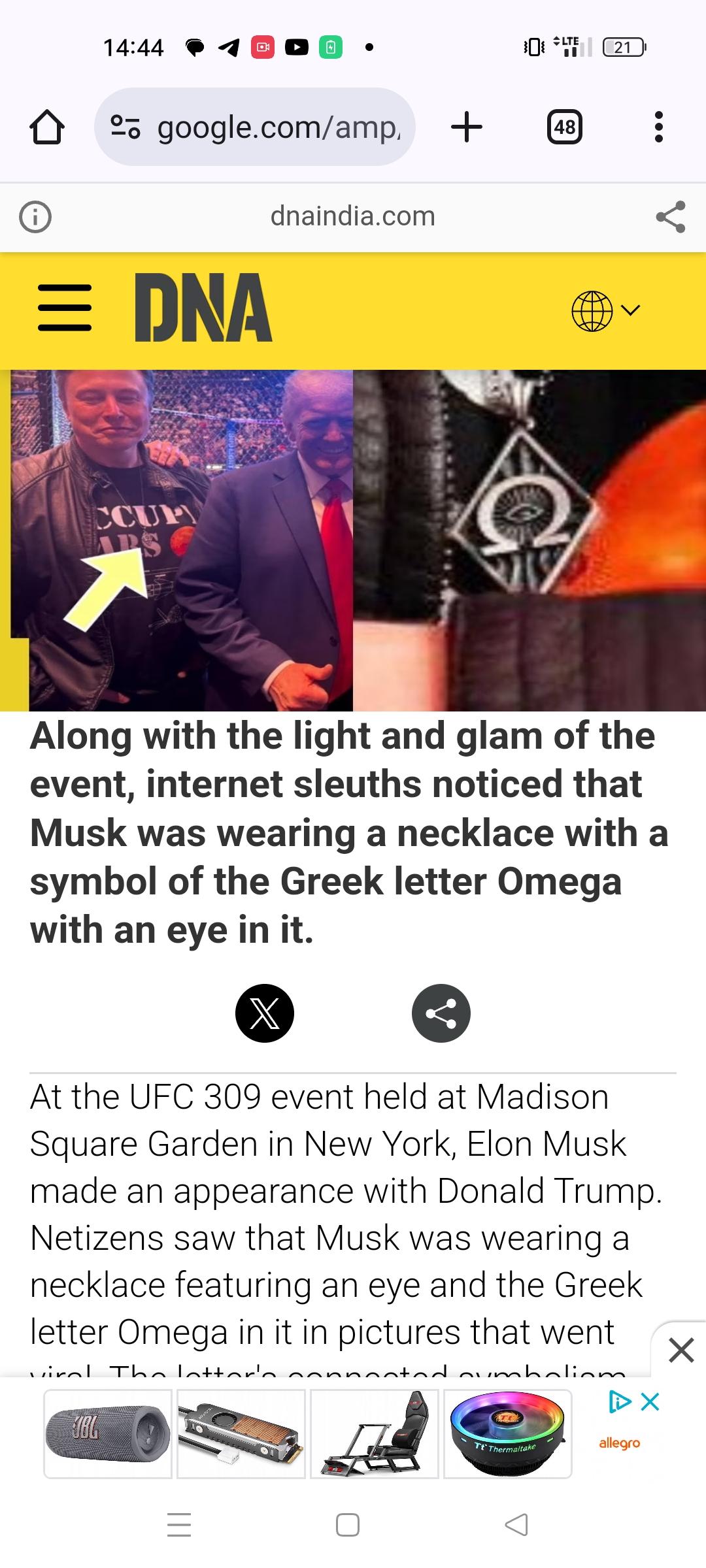This screenshot has width=706, height=1568.
Task: Open the AdChoices info icon
Action: pyautogui.click(x=619, y=1401)
